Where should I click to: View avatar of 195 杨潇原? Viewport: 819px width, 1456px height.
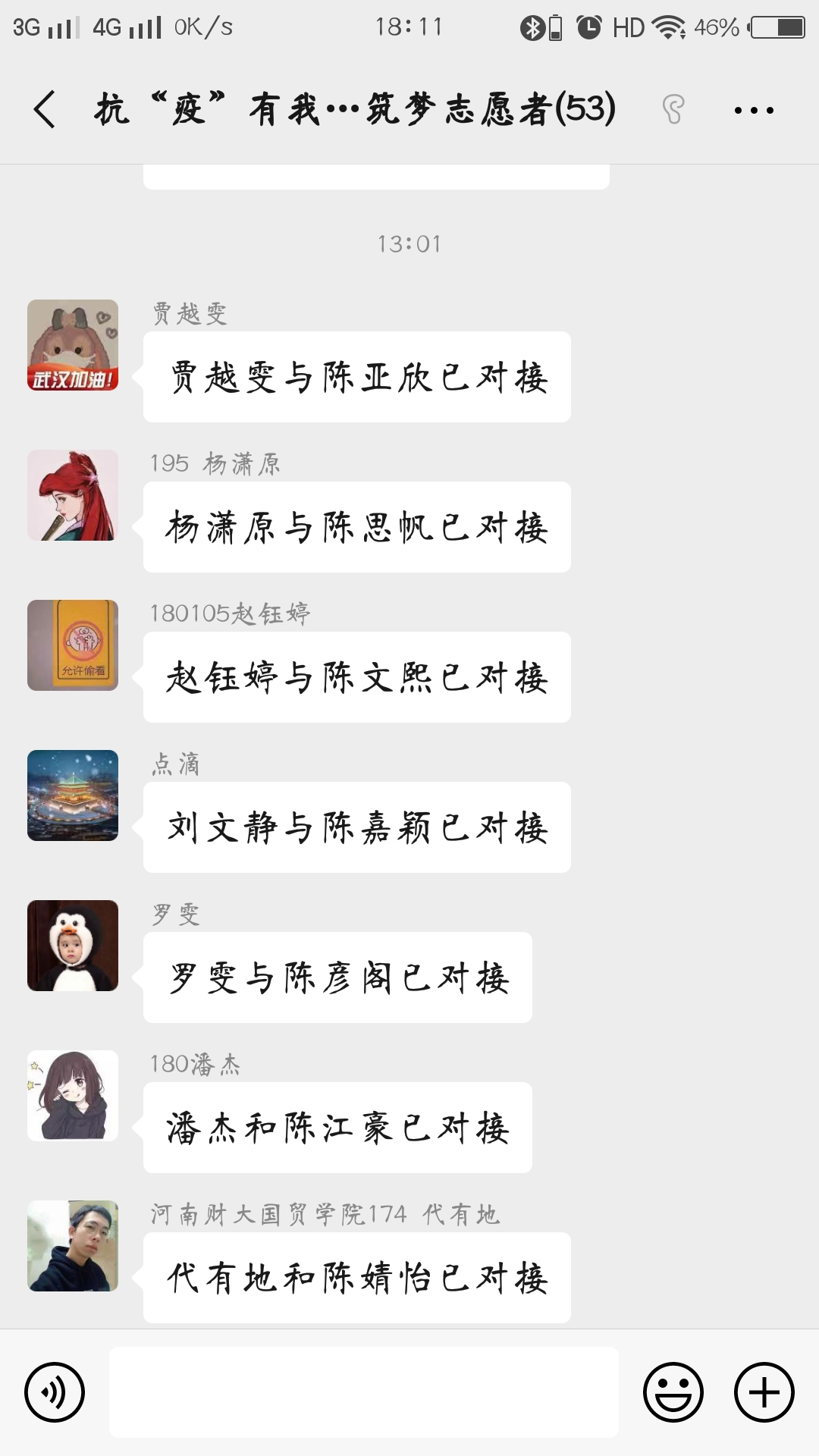73,495
